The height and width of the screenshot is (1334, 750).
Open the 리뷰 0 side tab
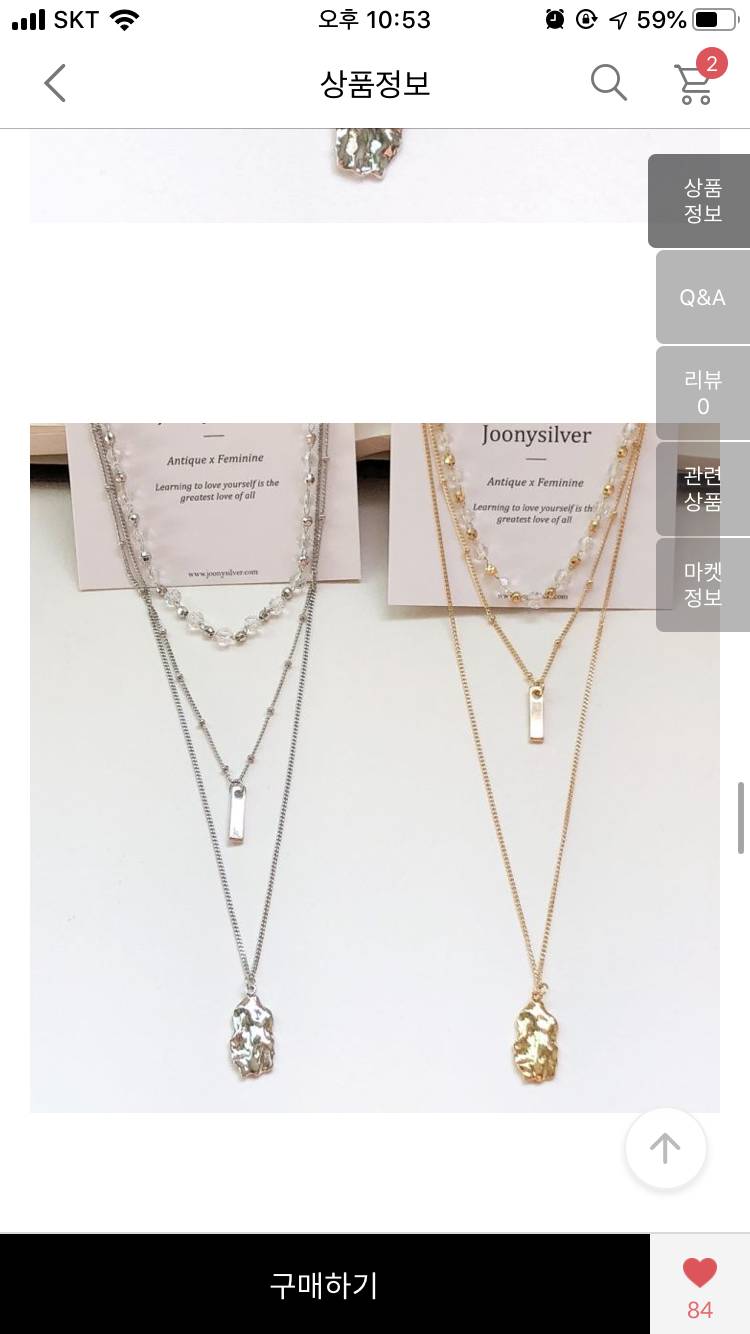[x=702, y=393]
